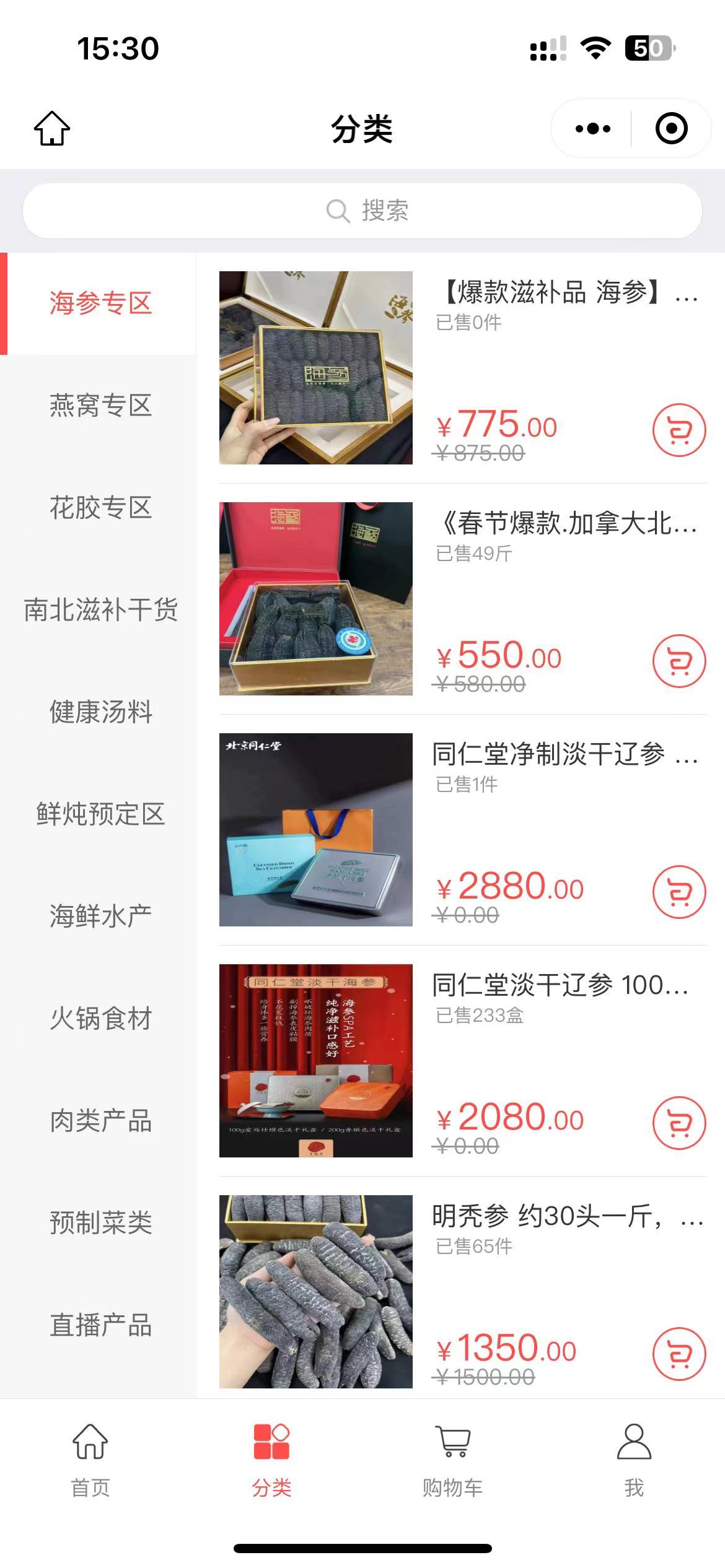This screenshot has width=725, height=1568.
Task: Close the mini program with circle button
Action: 671,129
